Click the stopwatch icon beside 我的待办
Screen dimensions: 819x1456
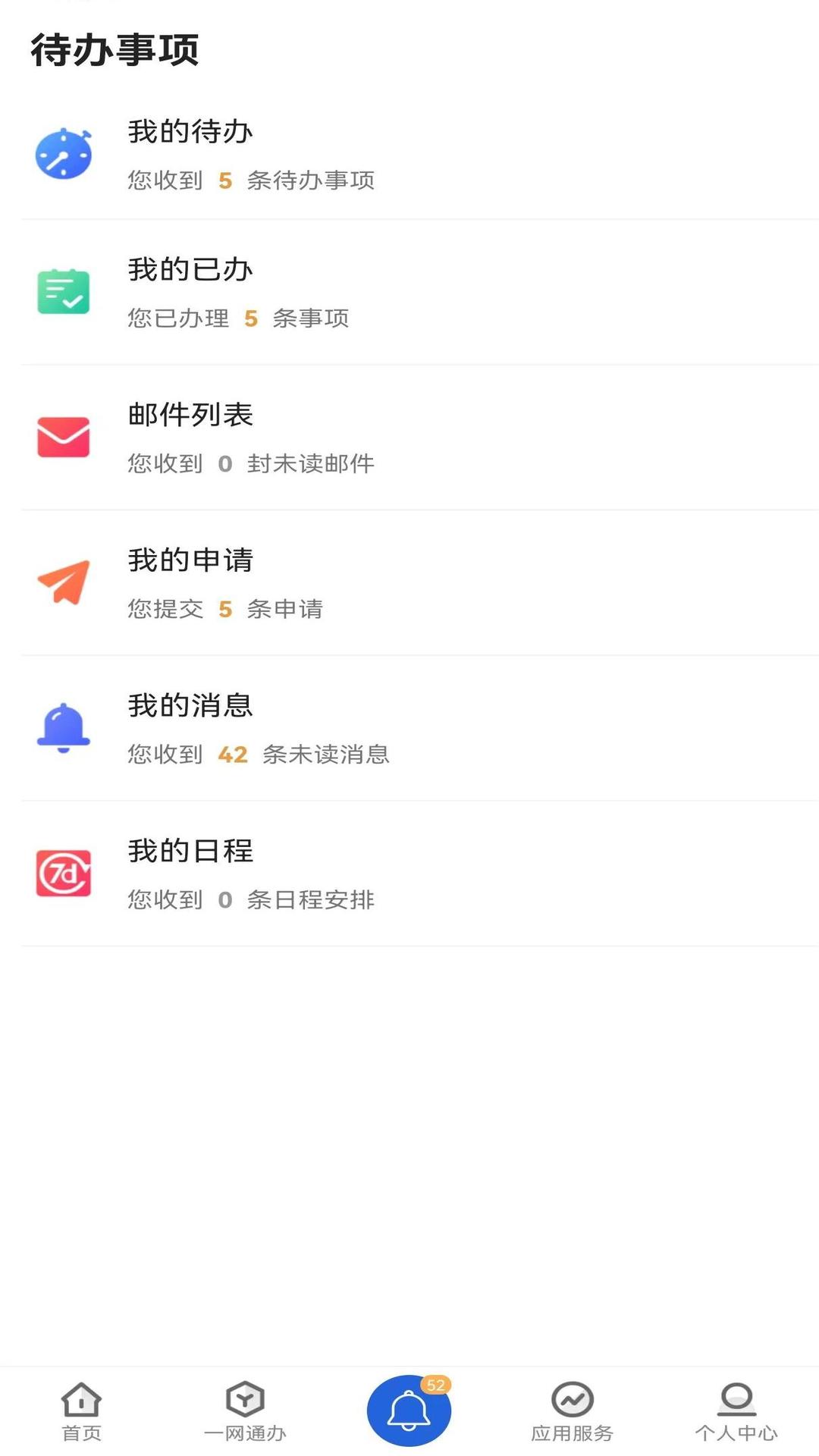tap(64, 153)
